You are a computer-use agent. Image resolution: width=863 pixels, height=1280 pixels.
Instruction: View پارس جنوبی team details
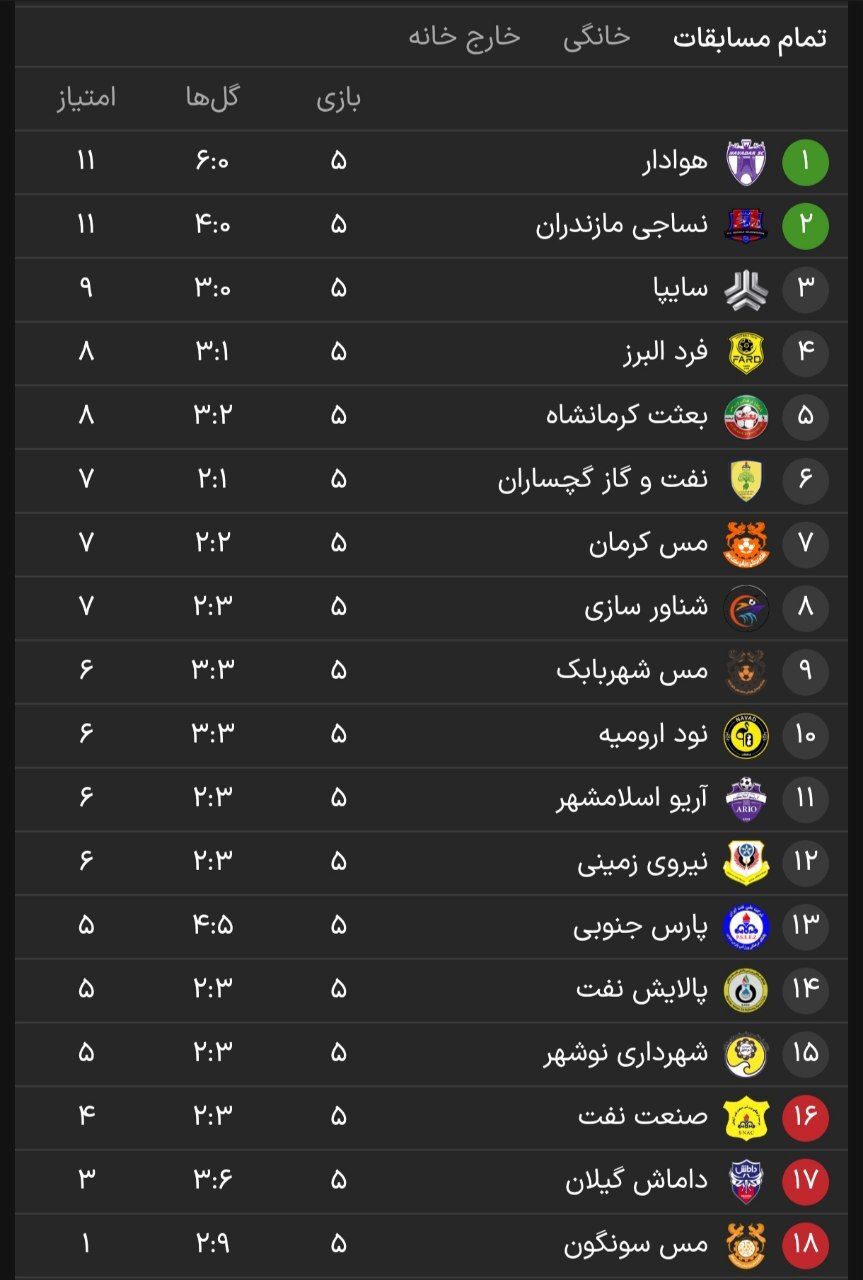(x=640, y=925)
